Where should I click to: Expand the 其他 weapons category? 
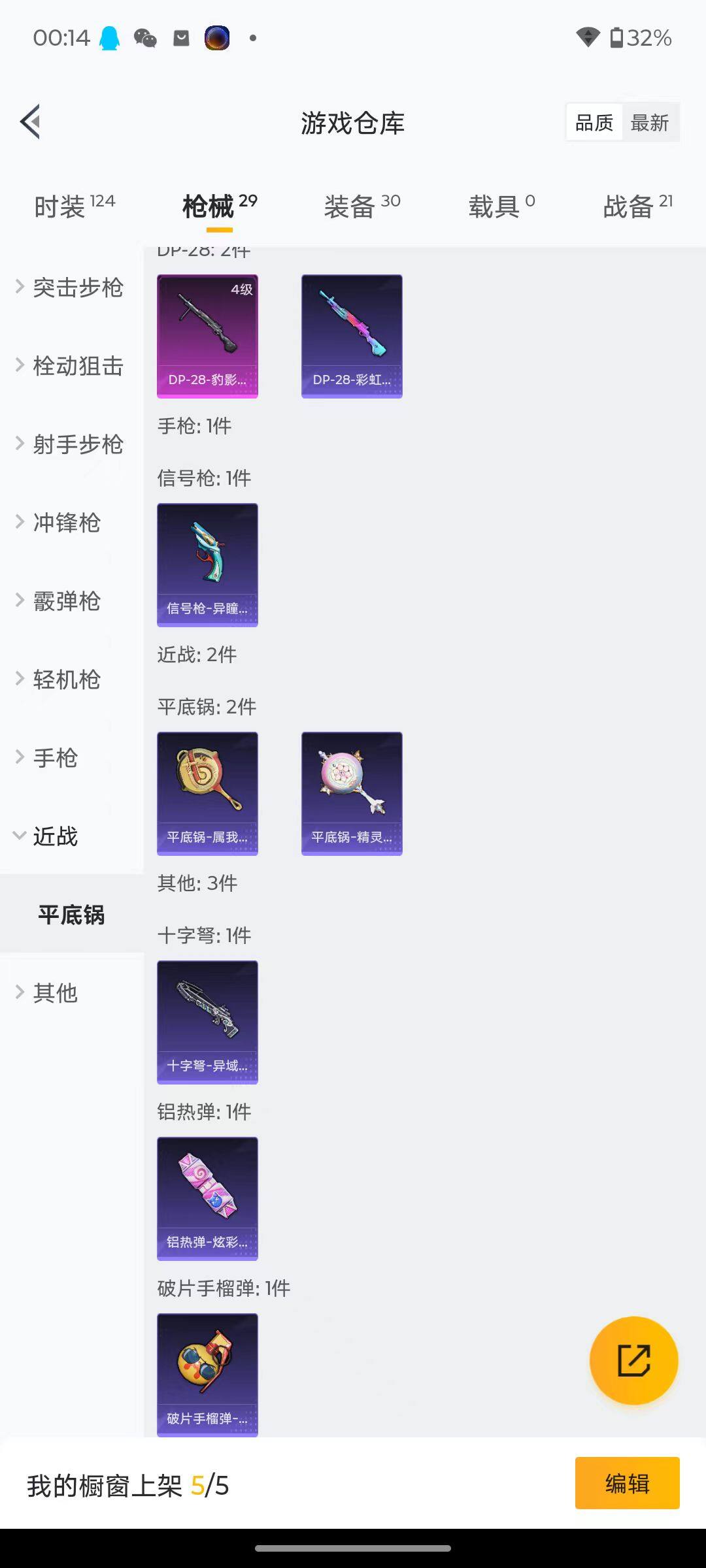pos(56,993)
